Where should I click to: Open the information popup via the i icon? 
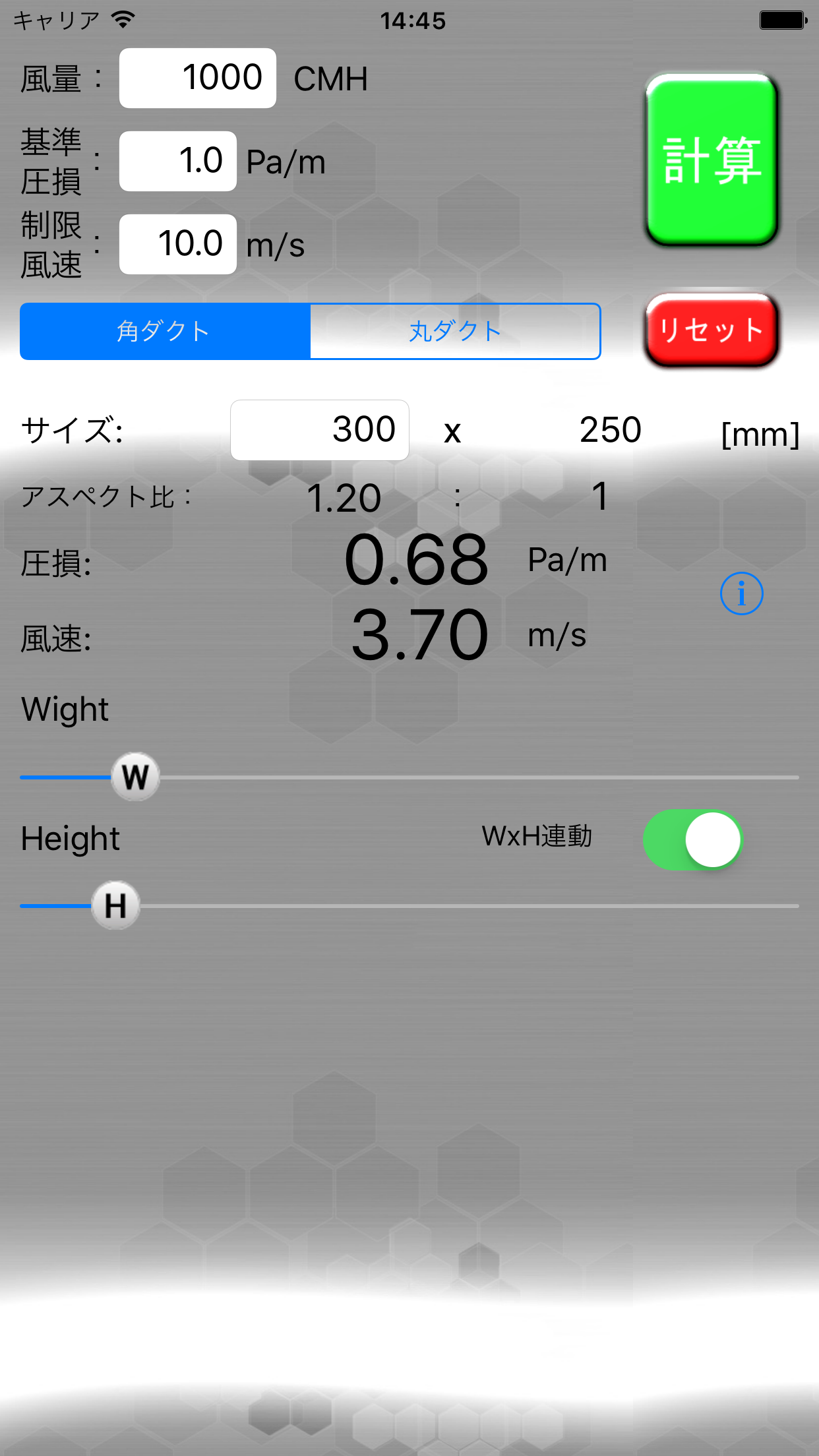coord(741,593)
